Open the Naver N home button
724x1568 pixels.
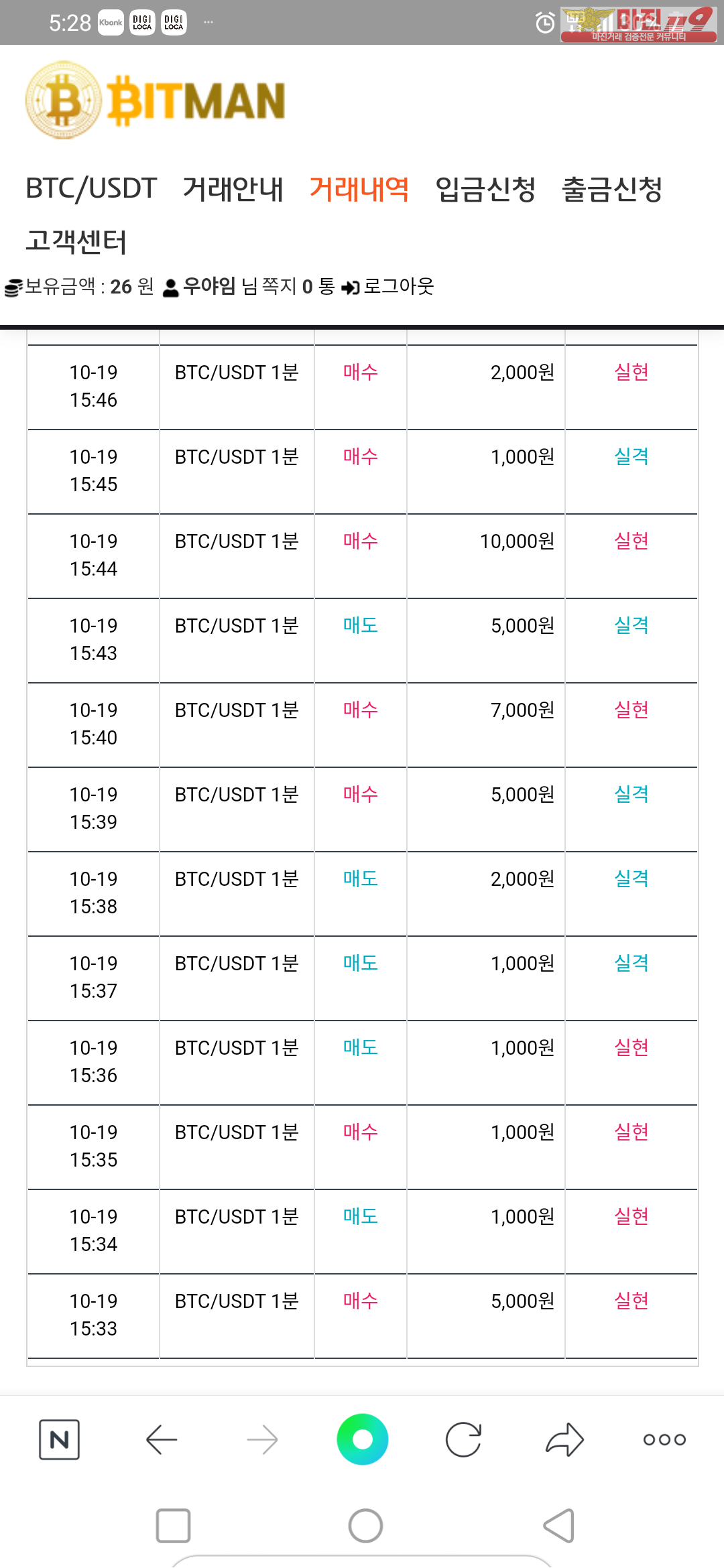pos(60,1439)
